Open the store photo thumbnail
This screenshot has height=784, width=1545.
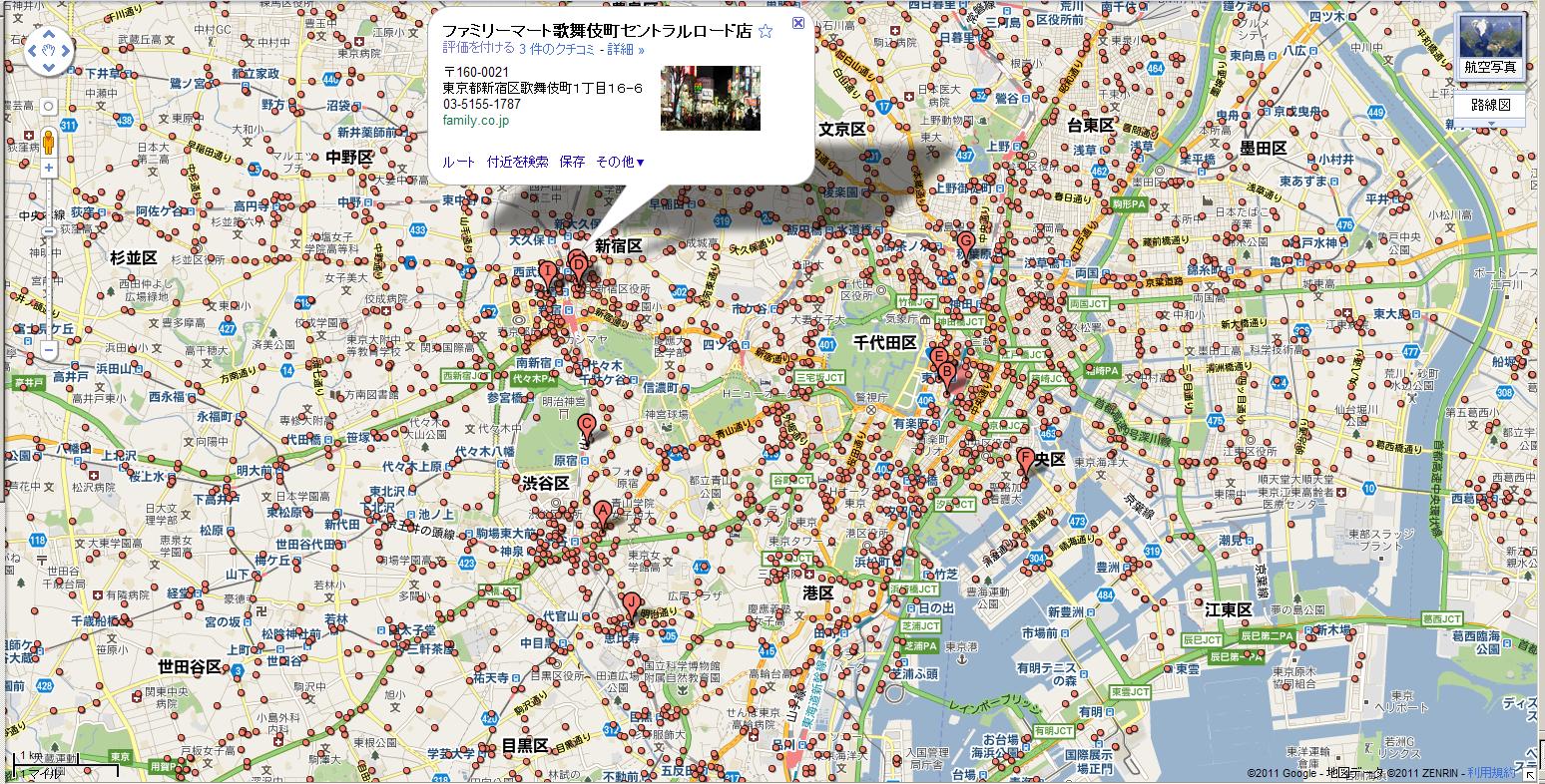pos(710,98)
